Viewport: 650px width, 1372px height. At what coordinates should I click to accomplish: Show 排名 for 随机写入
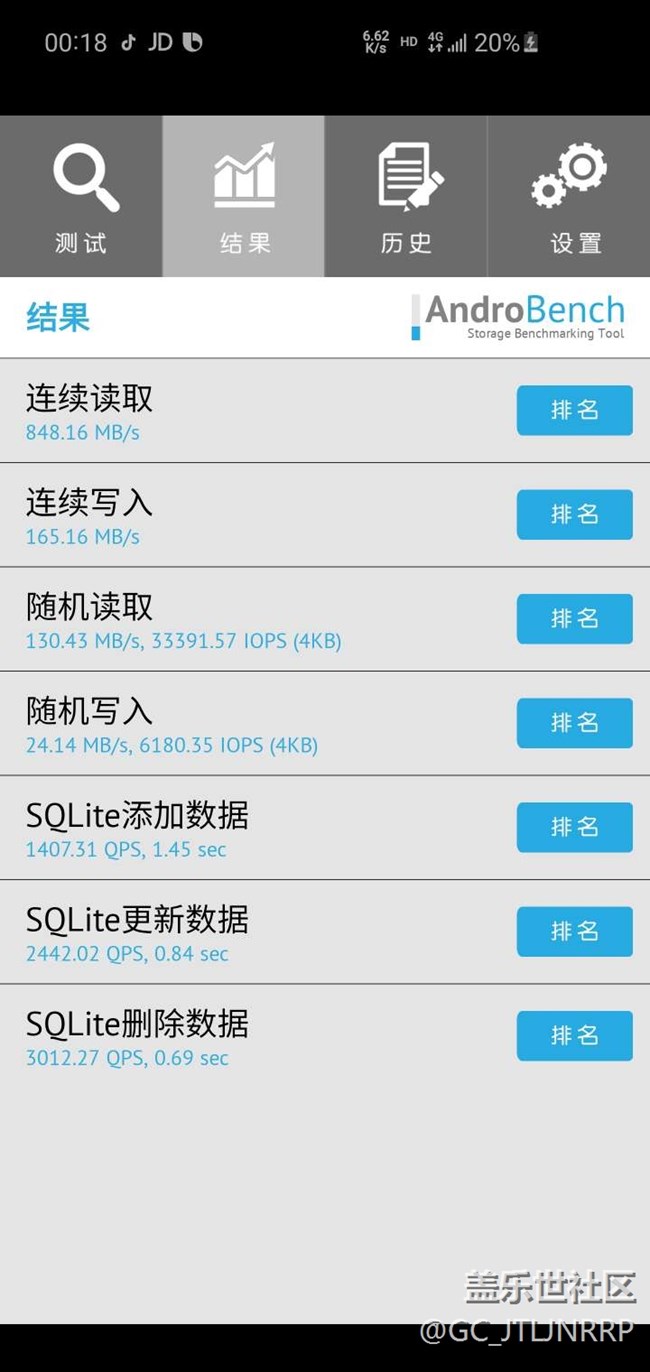pos(575,723)
